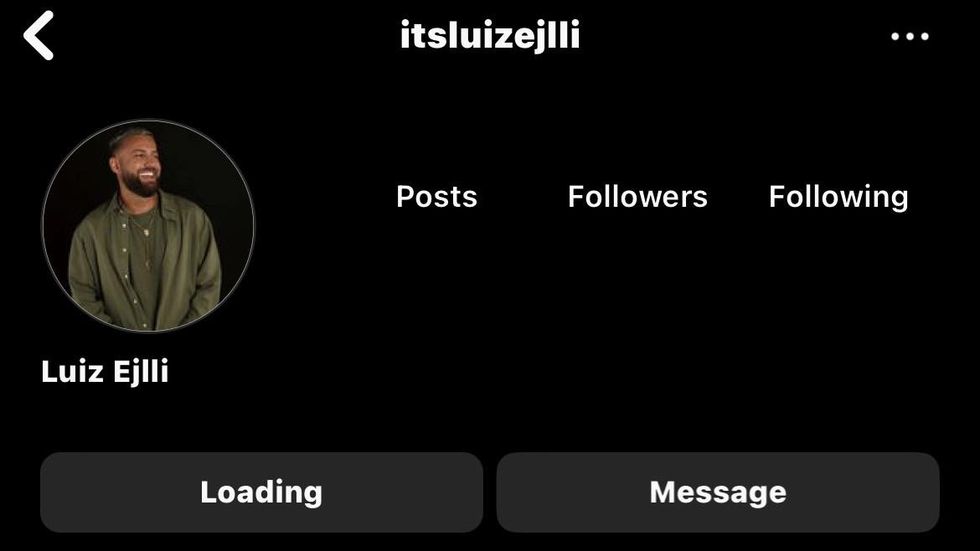
Task: Go back using the top-left arrow
Action: [39, 37]
